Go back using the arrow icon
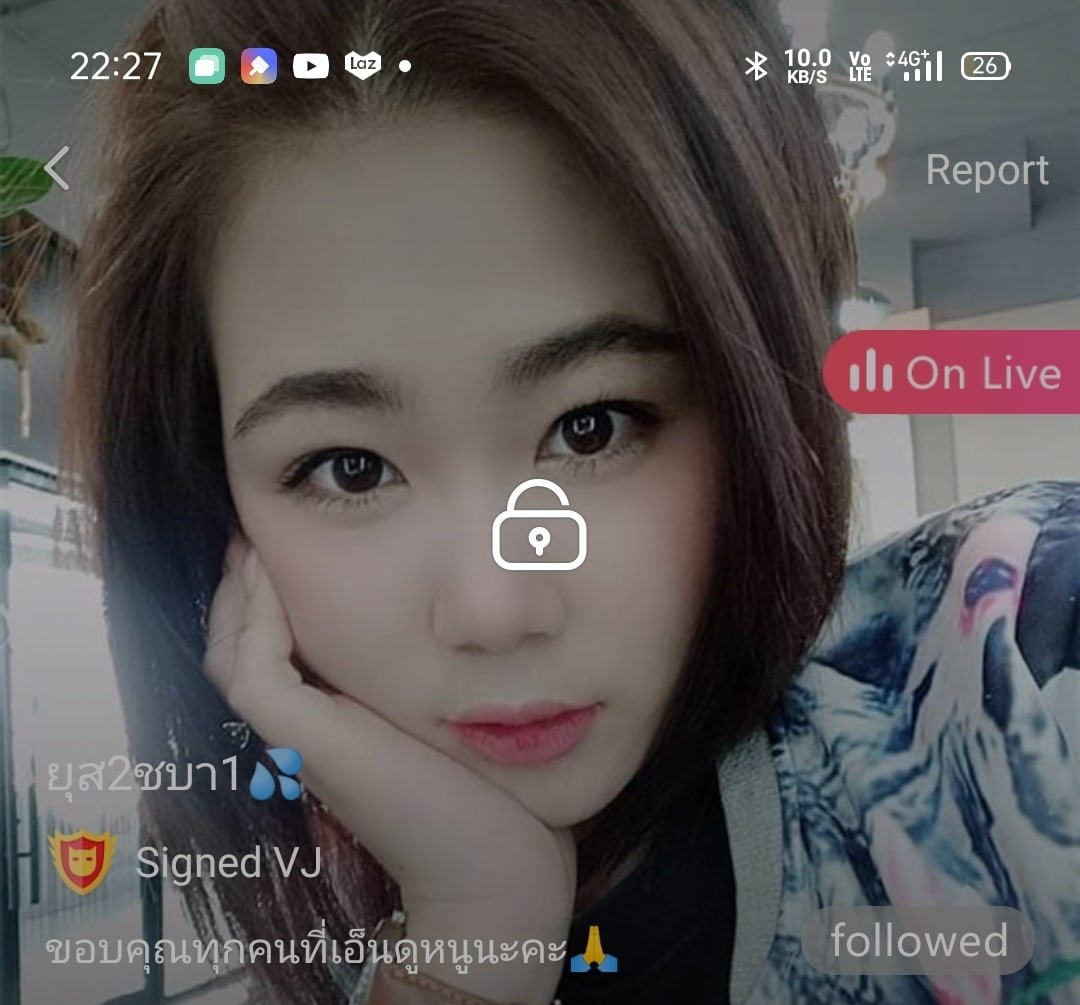 57,168
